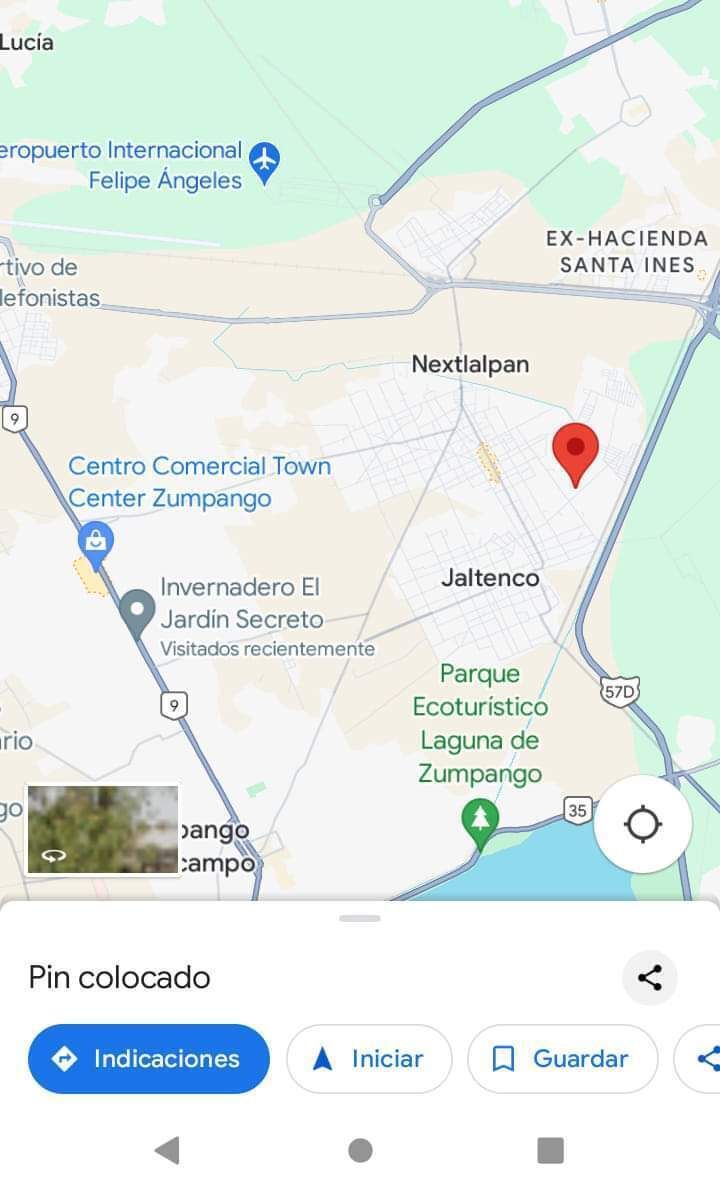Open Aeropuerto Internacional Felipe Ángeles place marker
The height and width of the screenshot is (1192, 720).
pyautogui.click(x=264, y=161)
